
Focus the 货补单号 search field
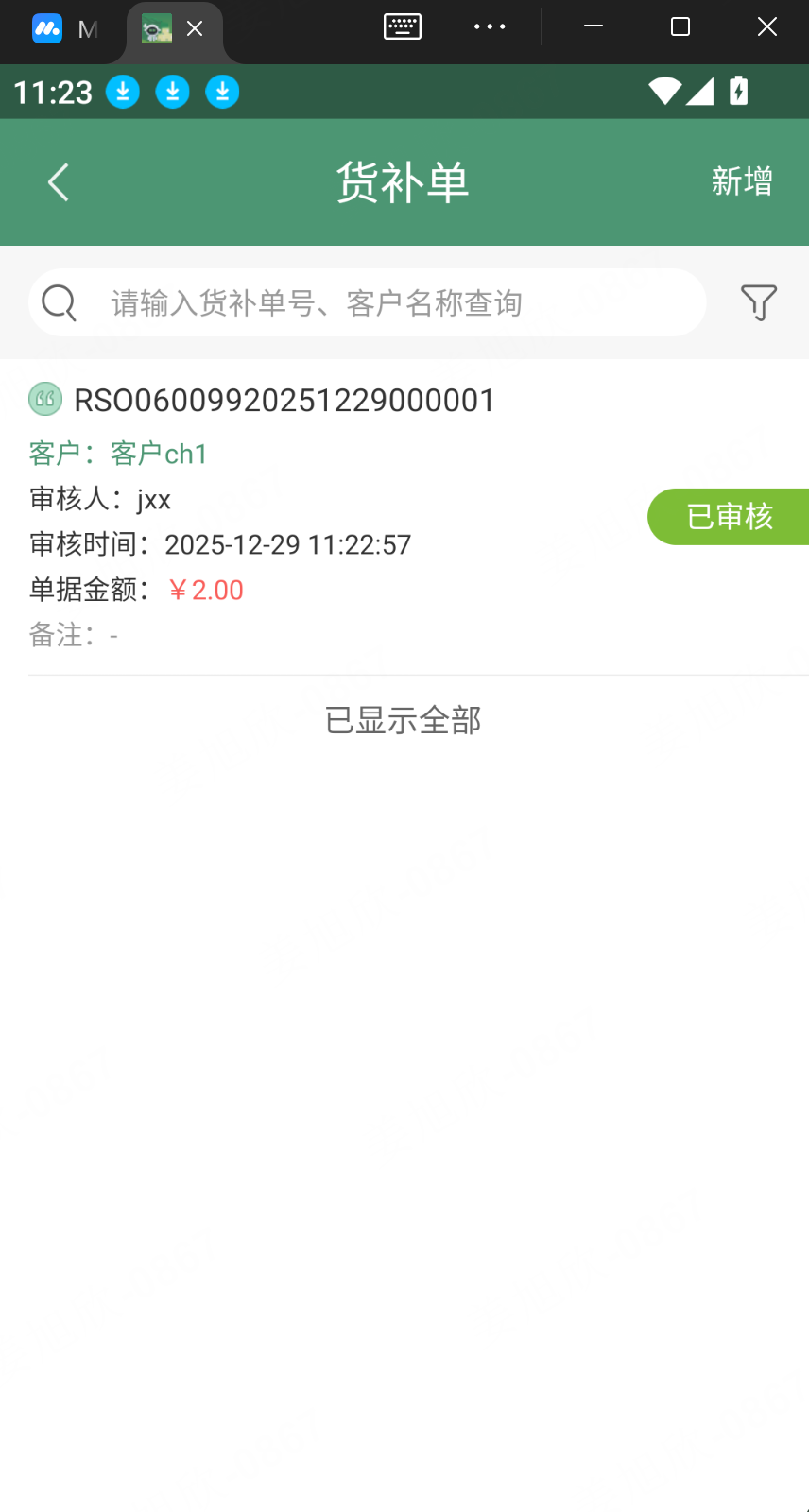tap(378, 303)
